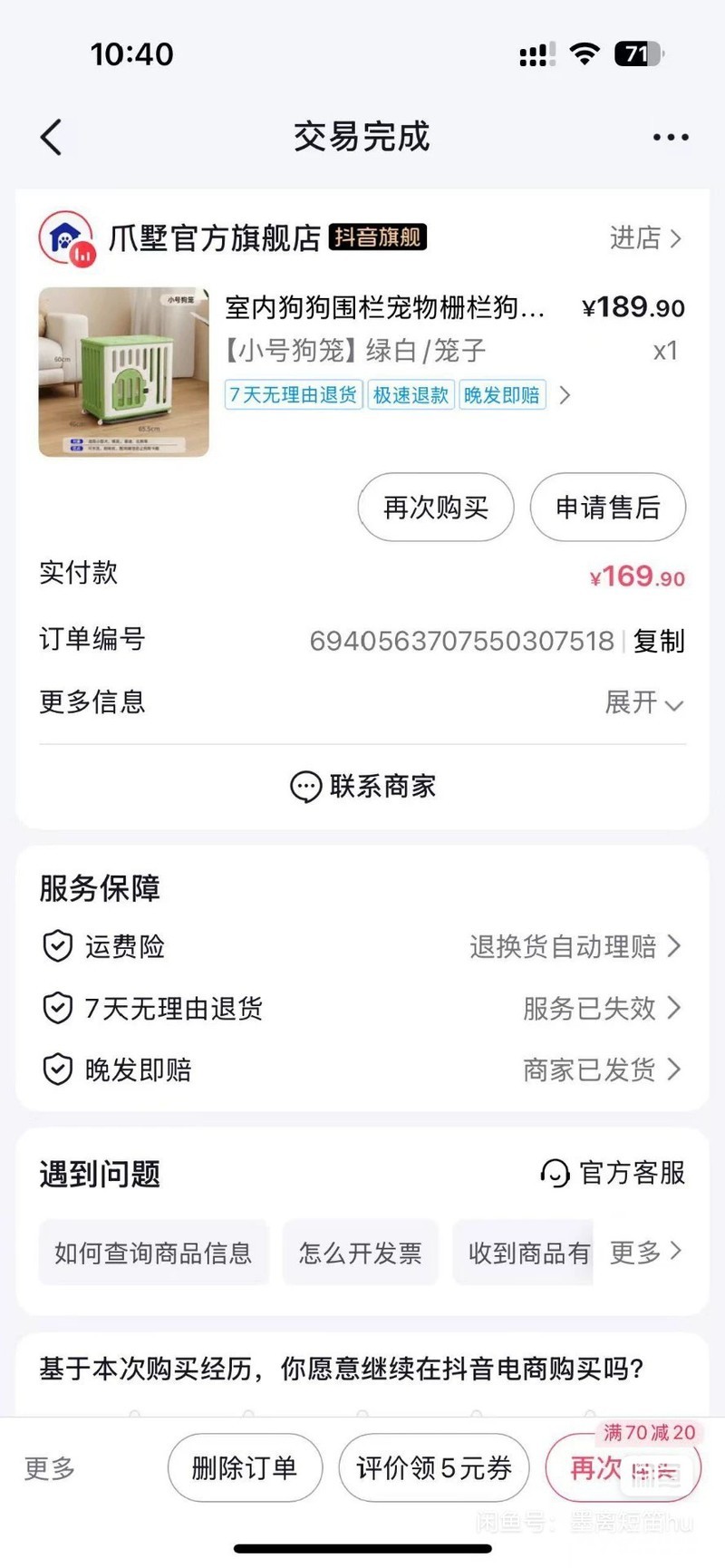Delete this order with 删除订单
This screenshot has height=1568, width=725.
245,1467
